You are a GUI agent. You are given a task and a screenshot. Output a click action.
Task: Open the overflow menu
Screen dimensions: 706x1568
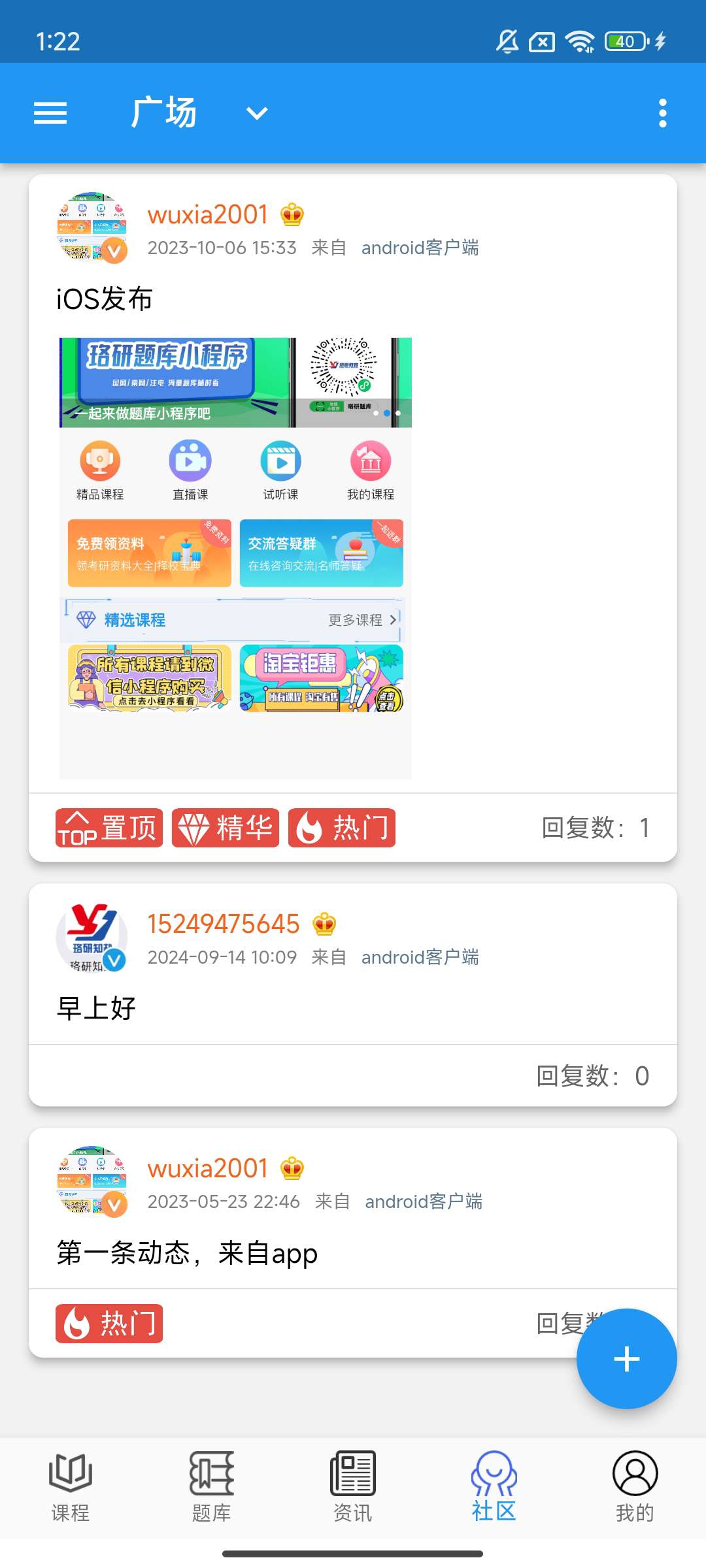point(662,113)
